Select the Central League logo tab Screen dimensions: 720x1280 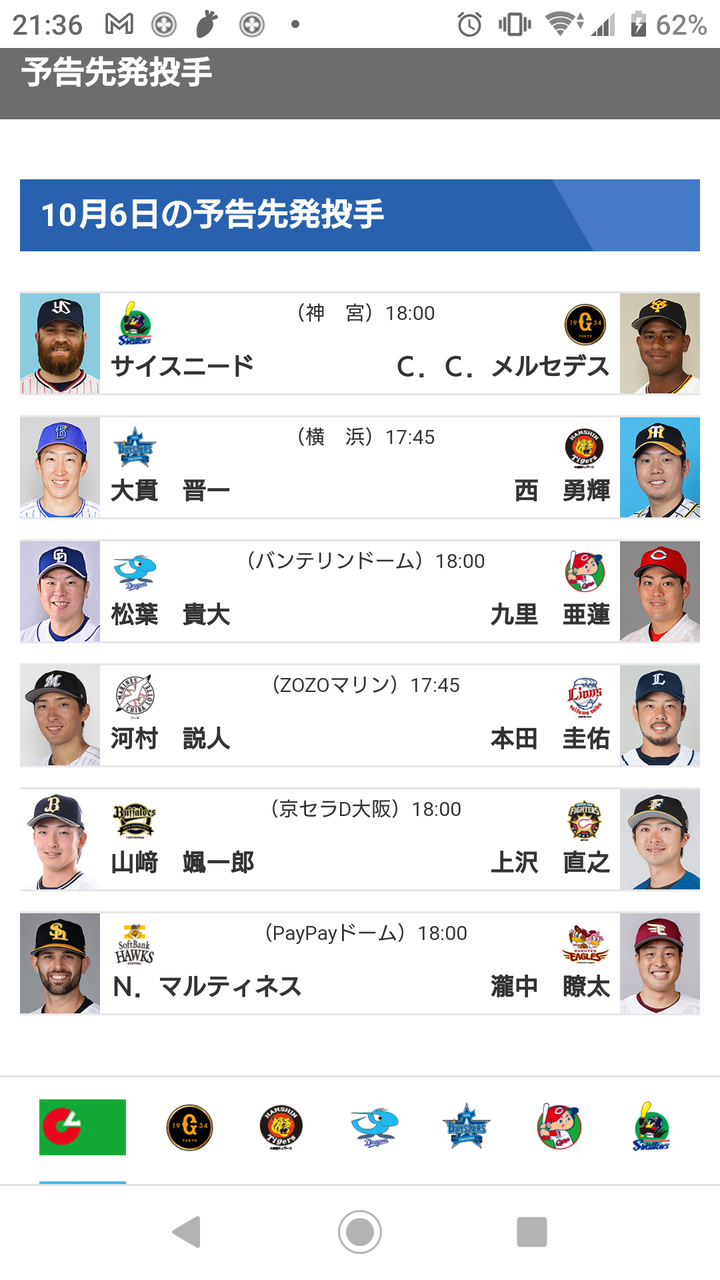[x=83, y=1127]
